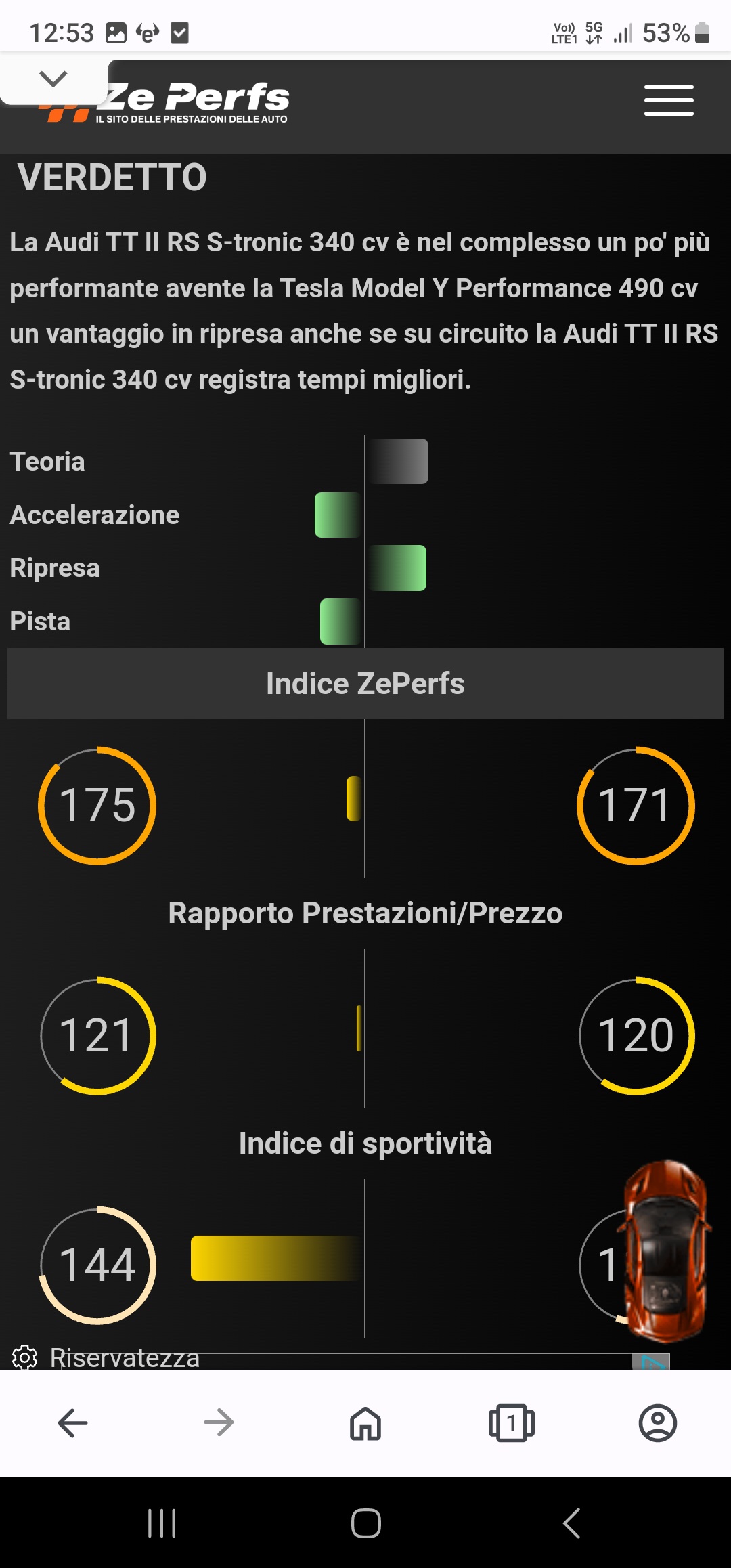The height and width of the screenshot is (1568, 731).
Task: Go back to previous page in browser
Action: (73, 1422)
